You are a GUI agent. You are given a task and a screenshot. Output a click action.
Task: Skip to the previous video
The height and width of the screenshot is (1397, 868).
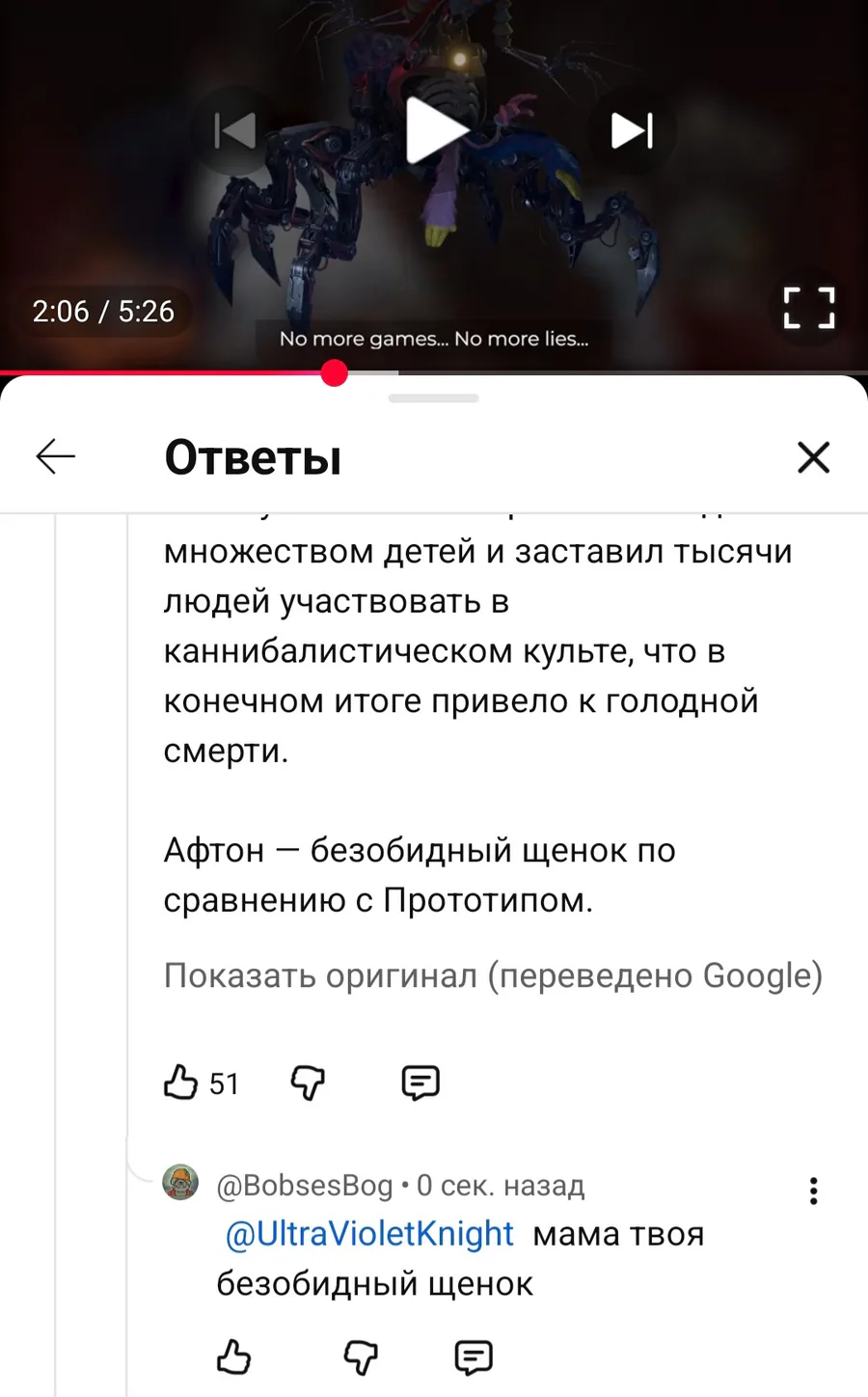pos(236,130)
